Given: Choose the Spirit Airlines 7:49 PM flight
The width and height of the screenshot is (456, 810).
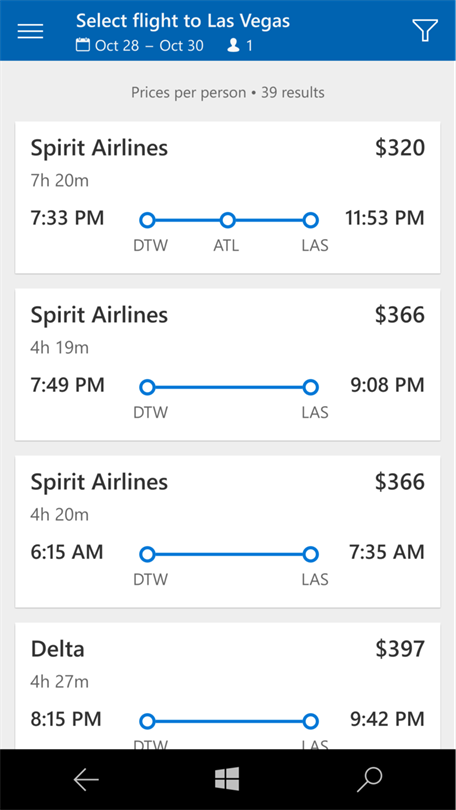Looking at the screenshot, I should 228,364.
